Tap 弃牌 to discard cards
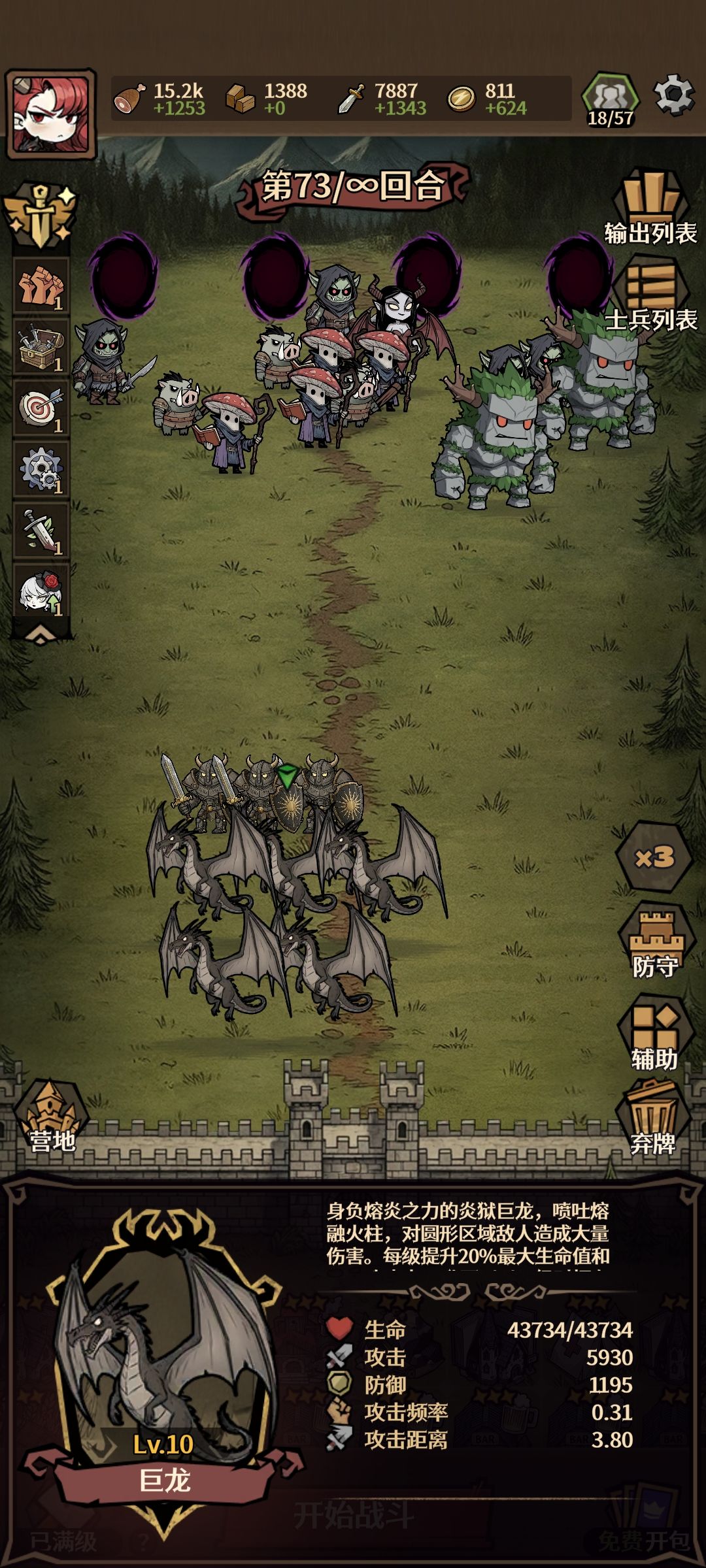This screenshot has width=706, height=1568. [654, 1119]
